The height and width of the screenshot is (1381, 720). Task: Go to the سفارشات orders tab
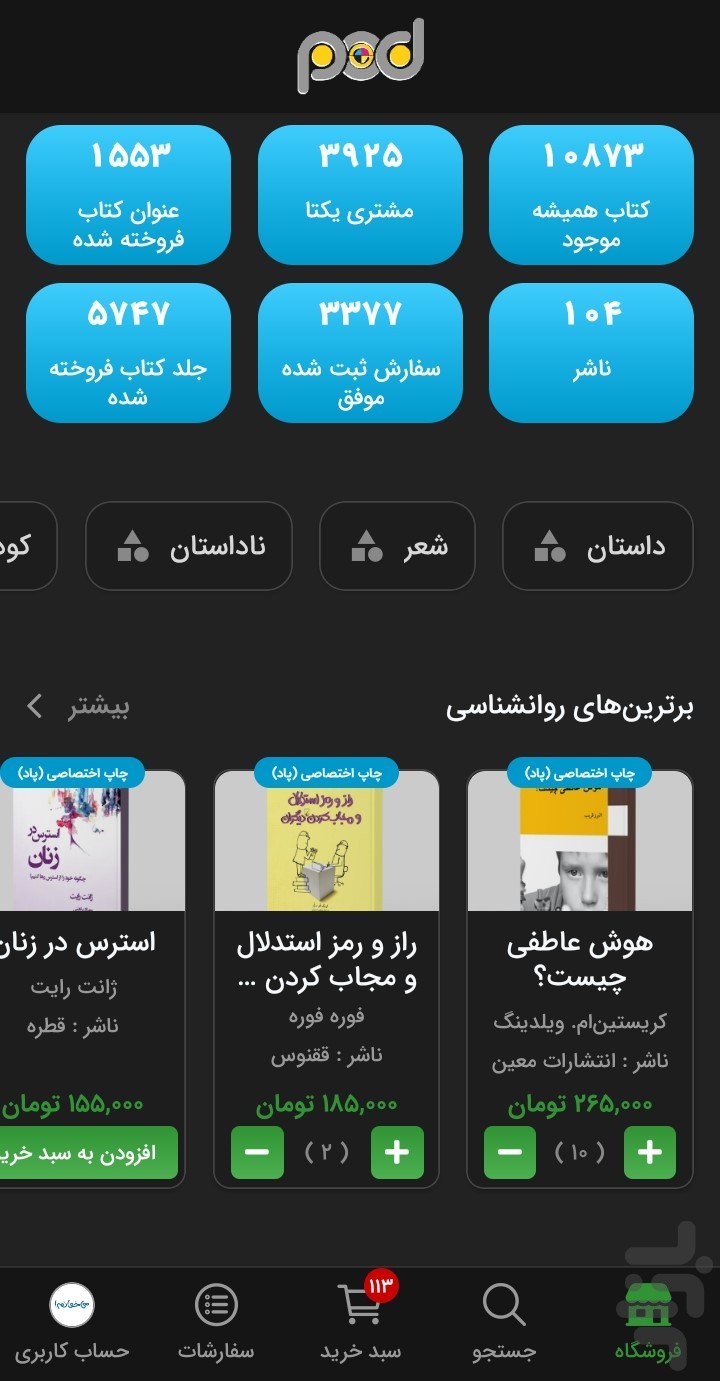[x=216, y=1323]
